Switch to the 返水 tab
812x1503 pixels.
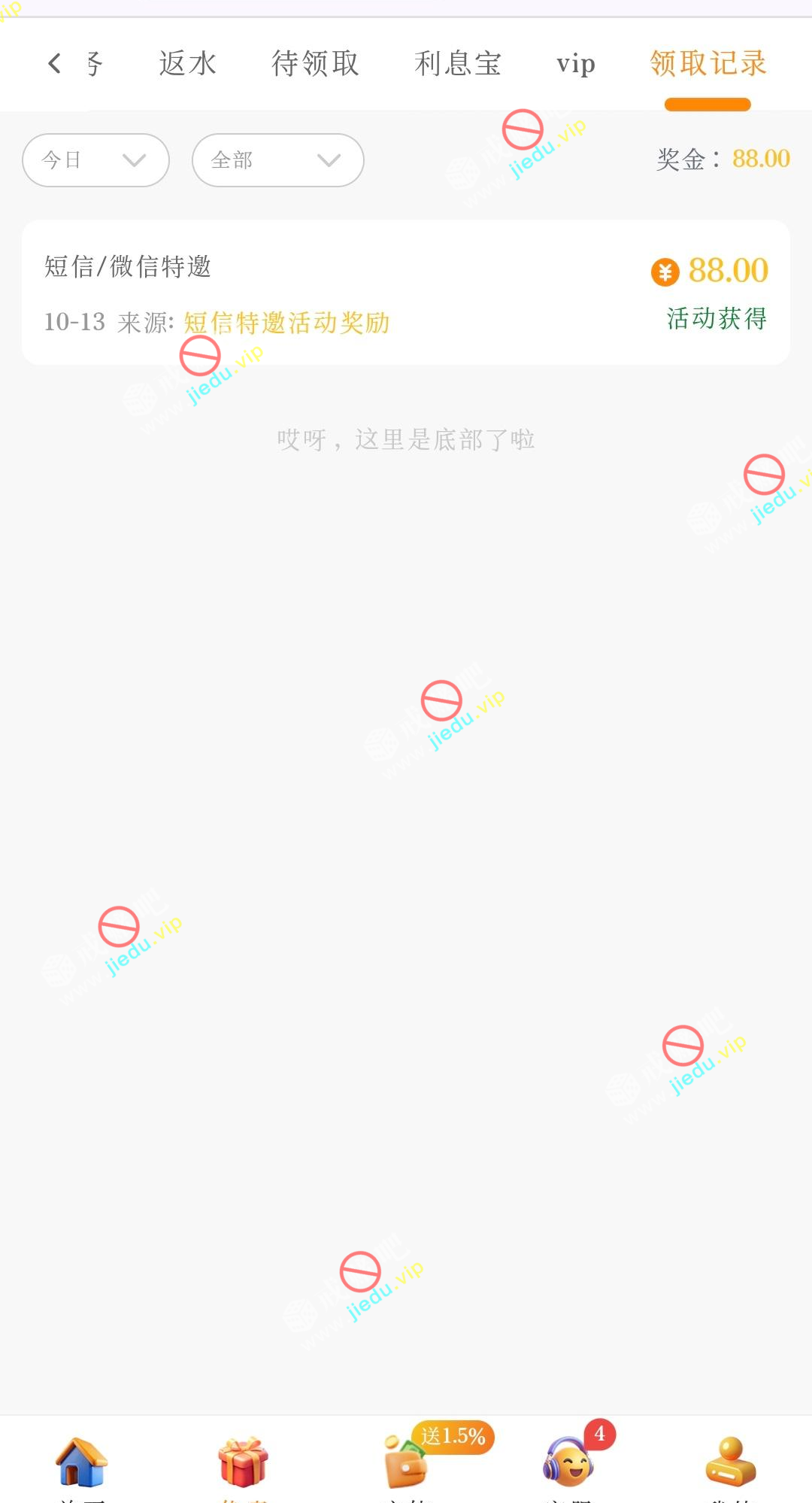point(188,63)
